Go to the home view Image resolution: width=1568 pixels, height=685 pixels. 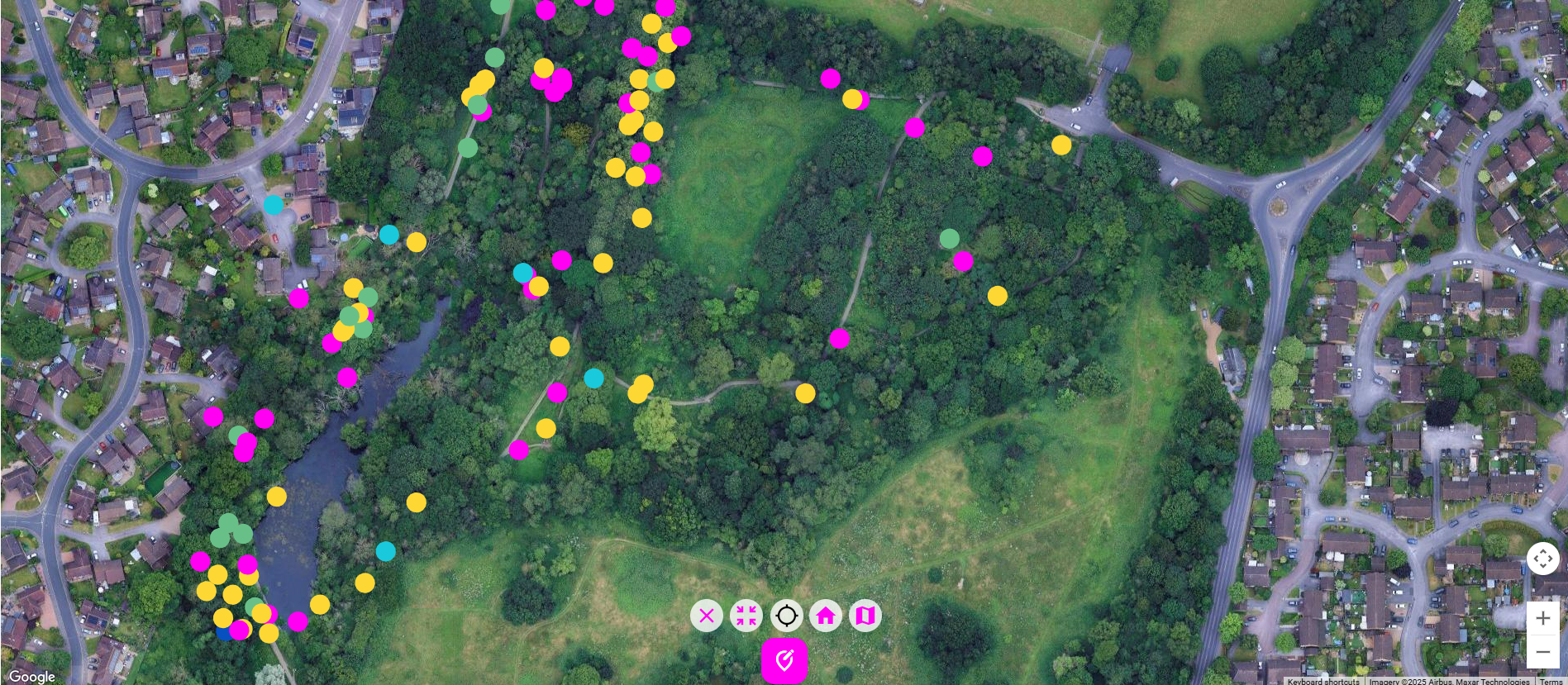(x=826, y=616)
